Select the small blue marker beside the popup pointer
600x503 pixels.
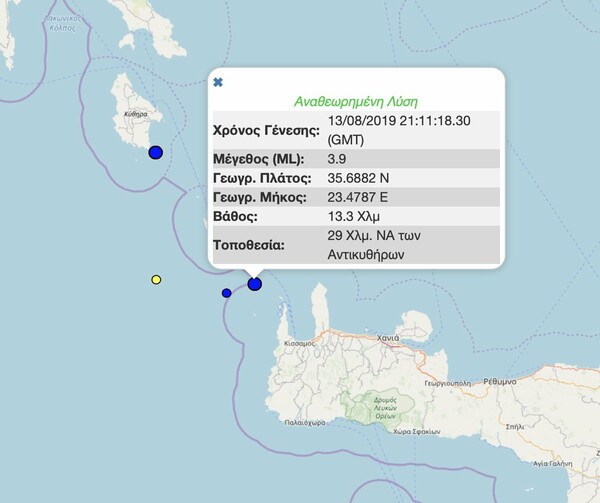227,293
